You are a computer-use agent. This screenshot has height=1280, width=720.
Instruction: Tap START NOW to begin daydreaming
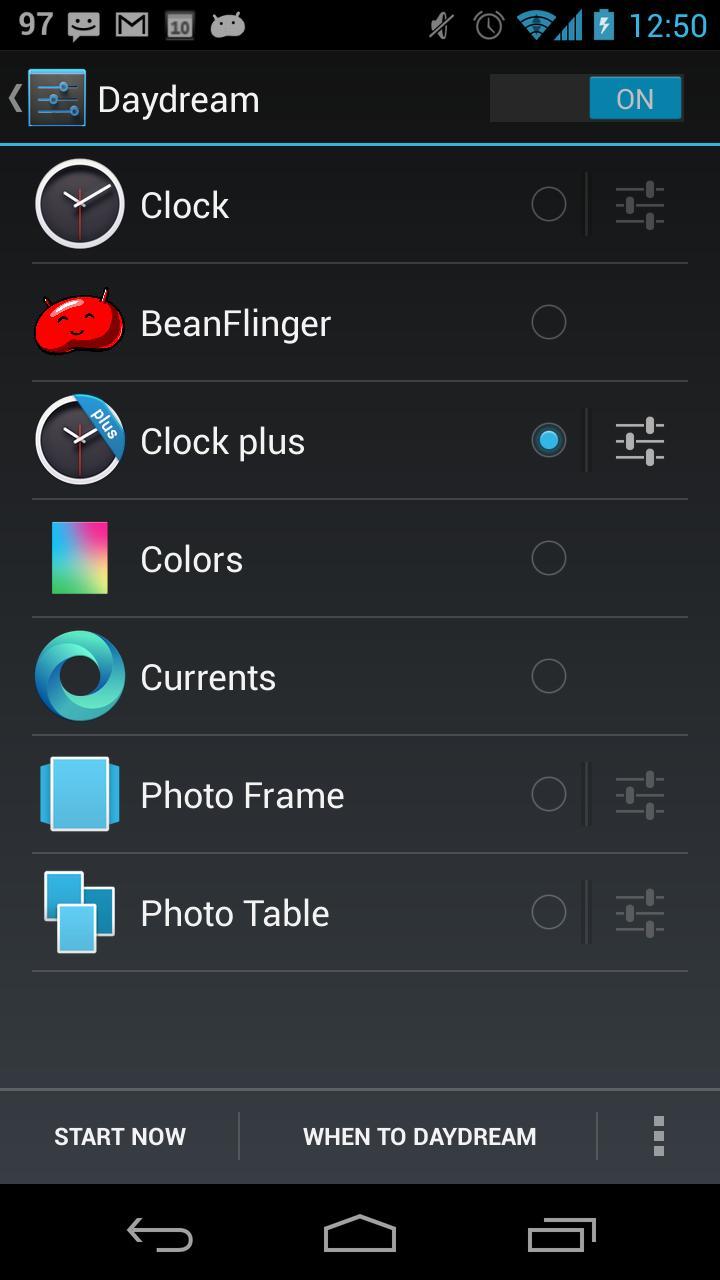119,1136
